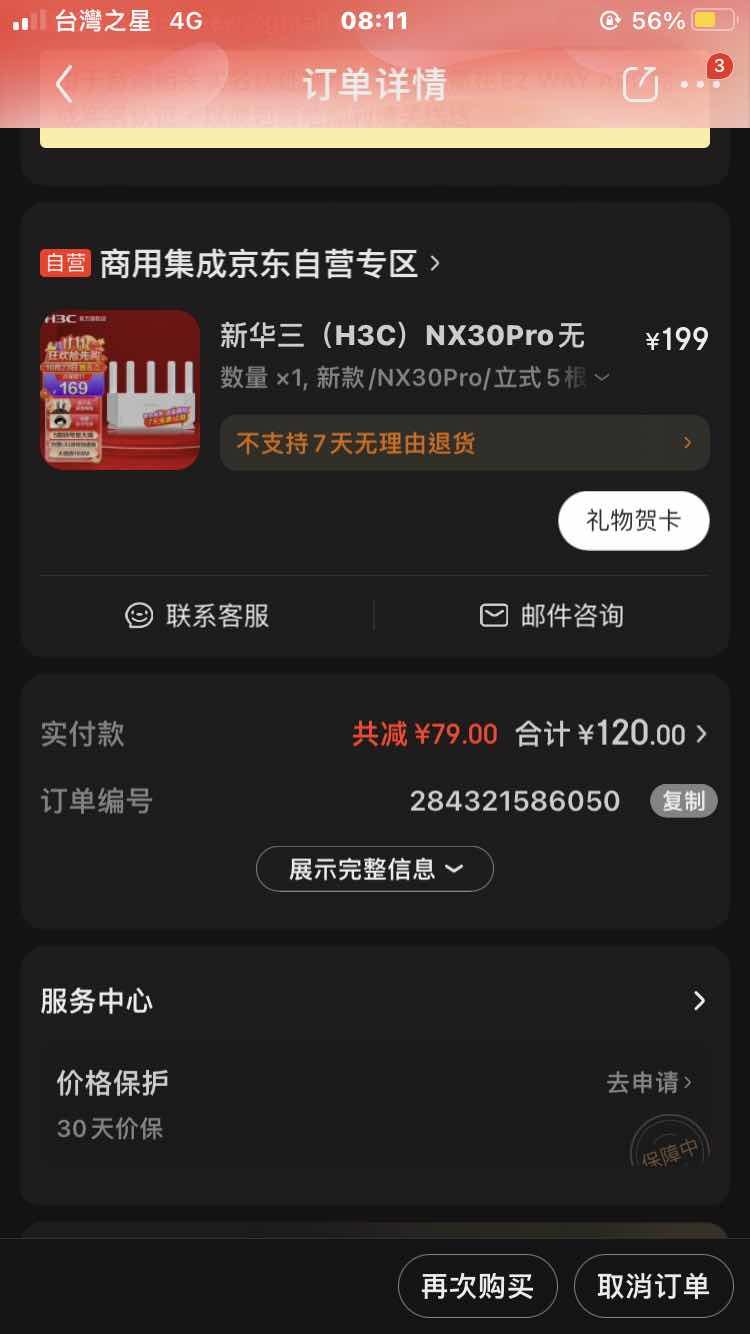Image resolution: width=750 pixels, height=1334 pixels.
Task: Buy the item again with 再次购买
Action: click(x=477, y=1286)
